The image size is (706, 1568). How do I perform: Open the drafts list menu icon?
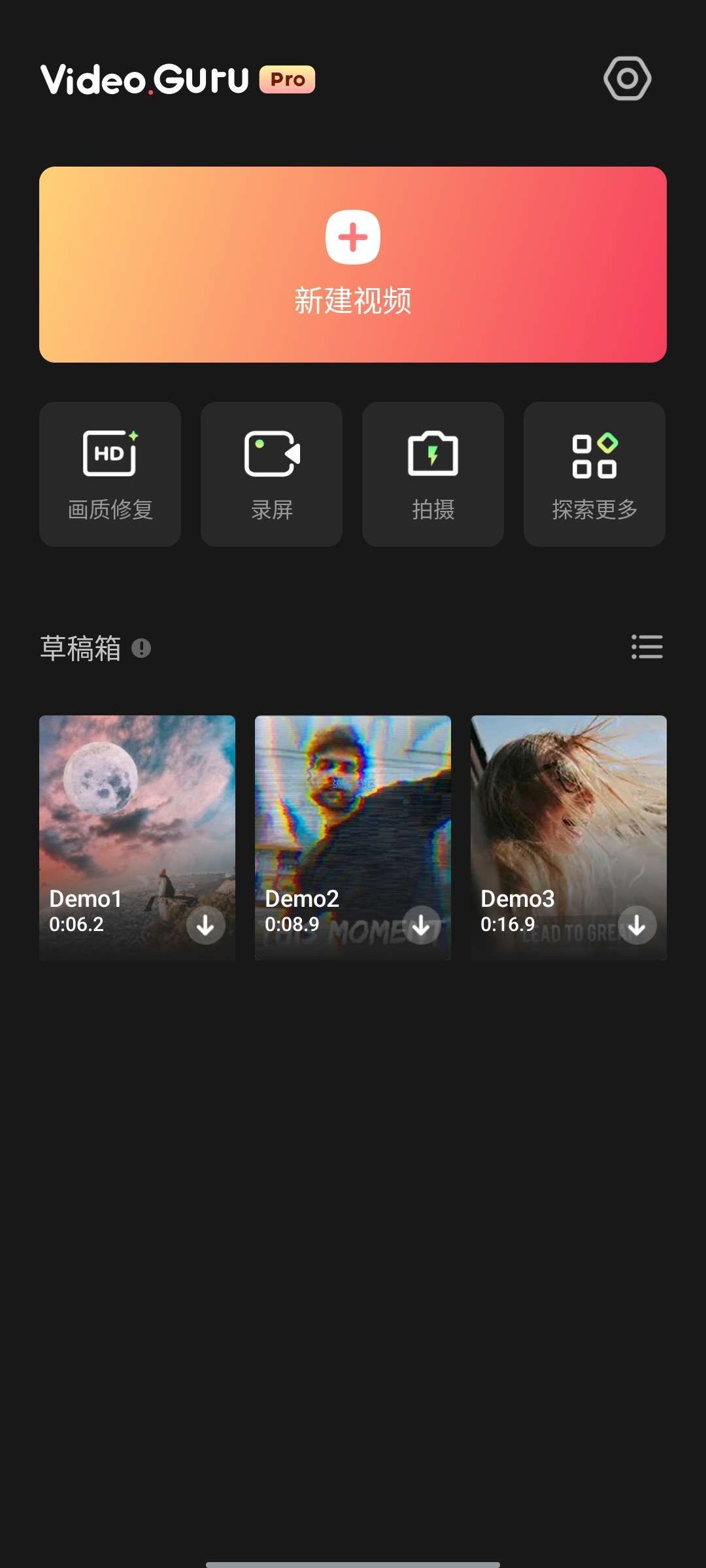pyautogui.click(x=647, y=647)
